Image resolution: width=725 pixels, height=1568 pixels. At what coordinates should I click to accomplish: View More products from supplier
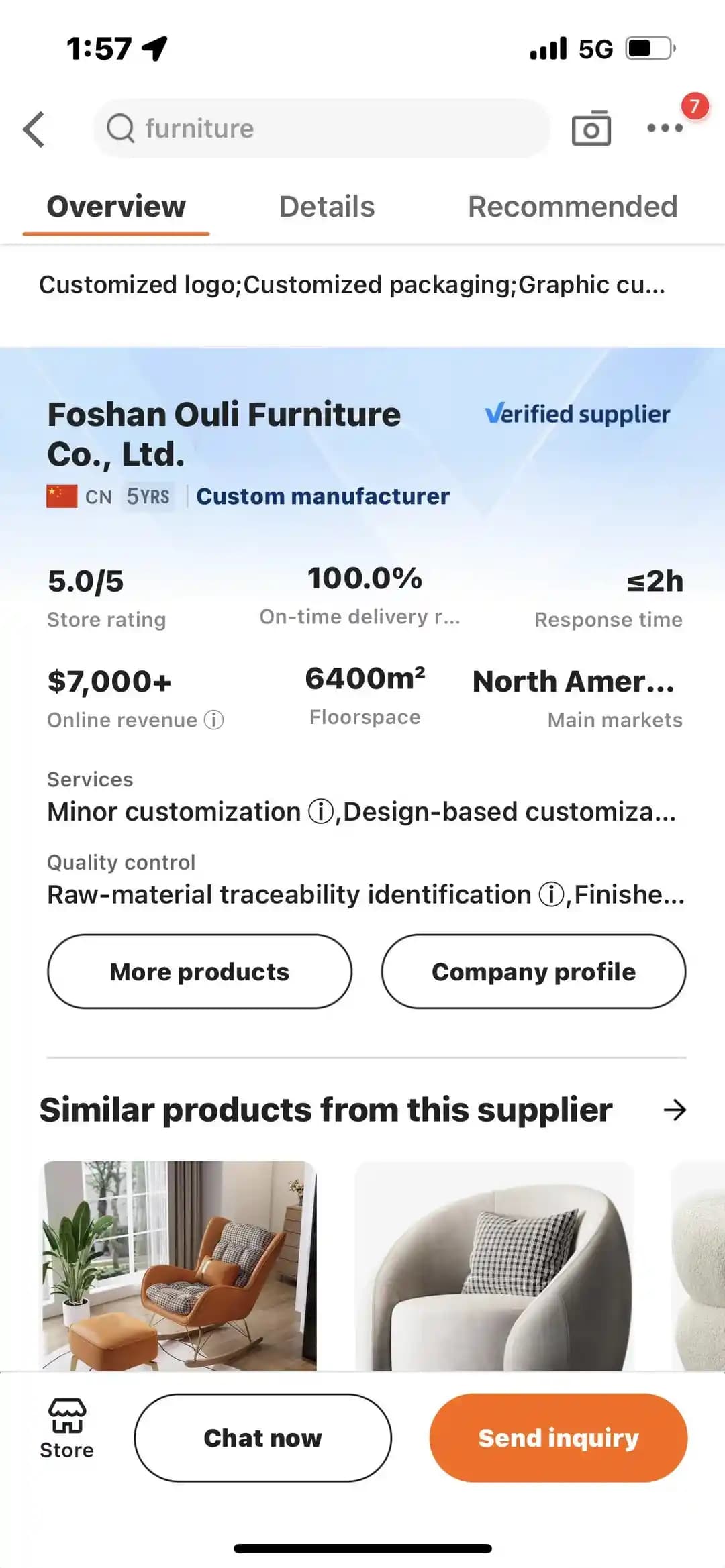199,972
